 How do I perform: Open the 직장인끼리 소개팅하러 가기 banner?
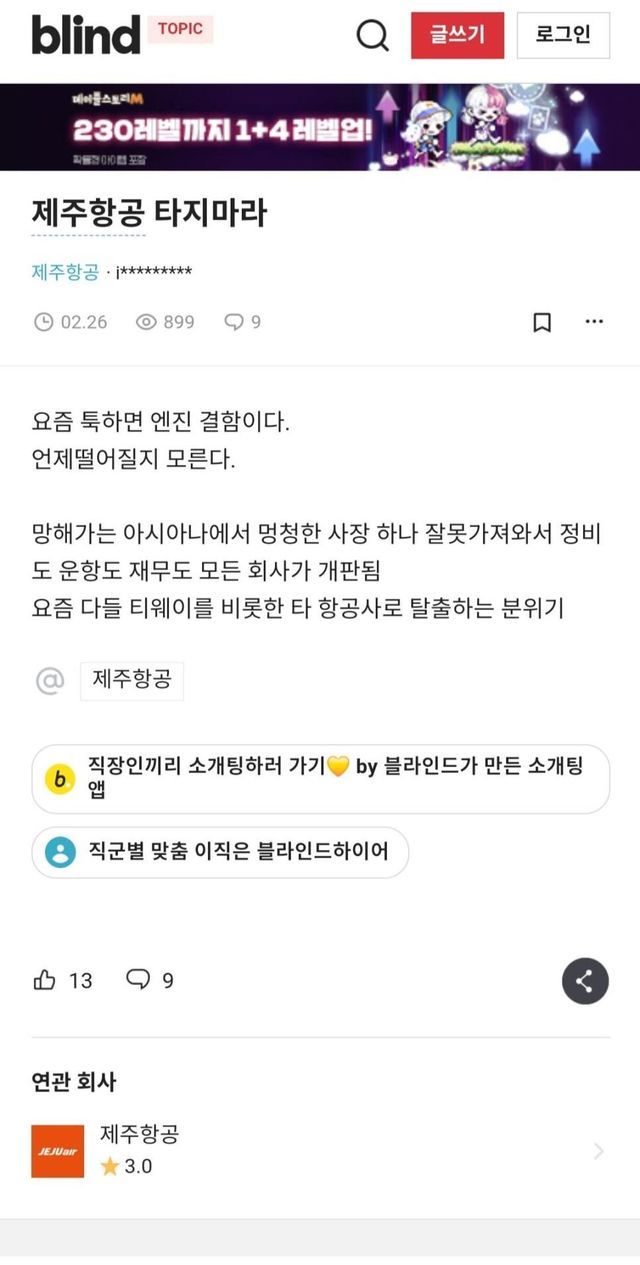320,779
